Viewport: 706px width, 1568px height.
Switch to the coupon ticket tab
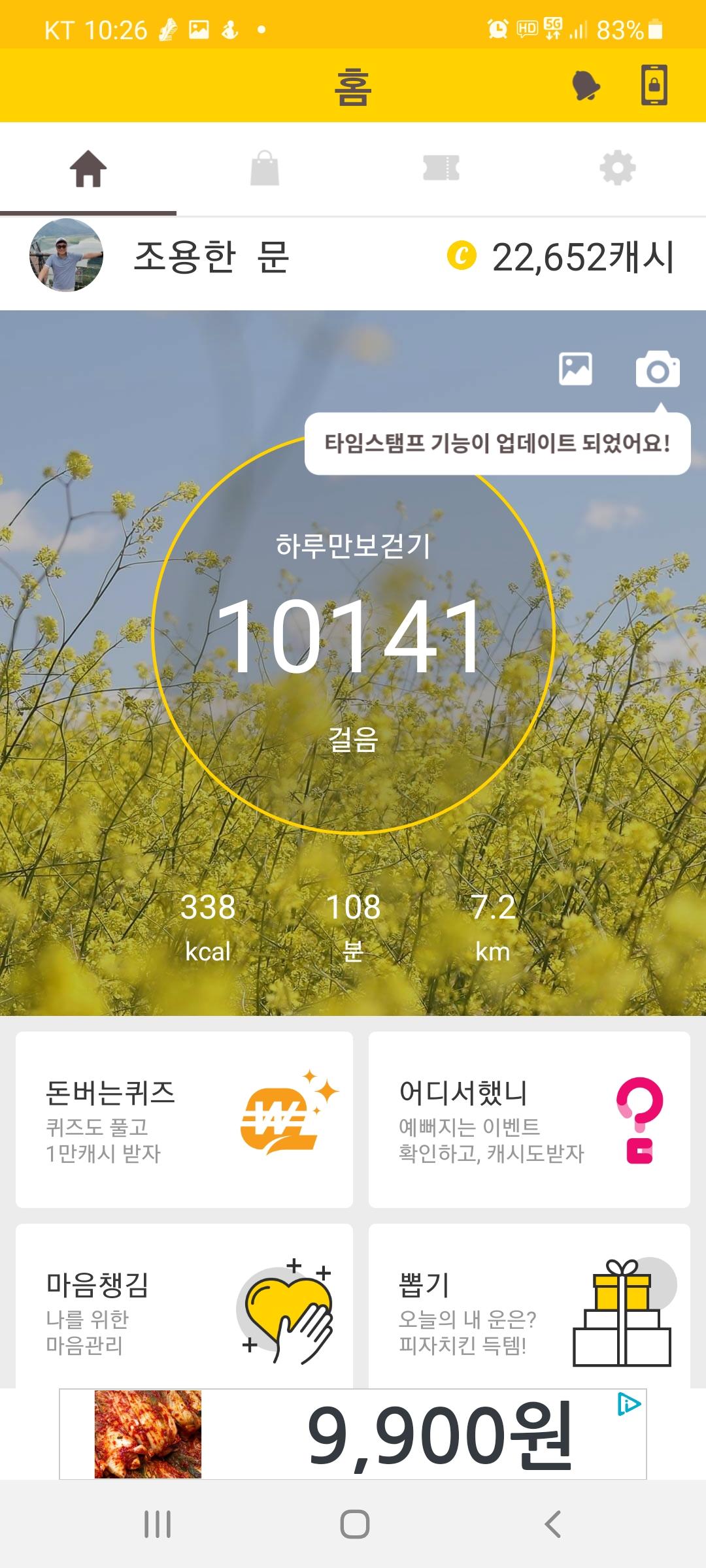click(x=441, y=169)
